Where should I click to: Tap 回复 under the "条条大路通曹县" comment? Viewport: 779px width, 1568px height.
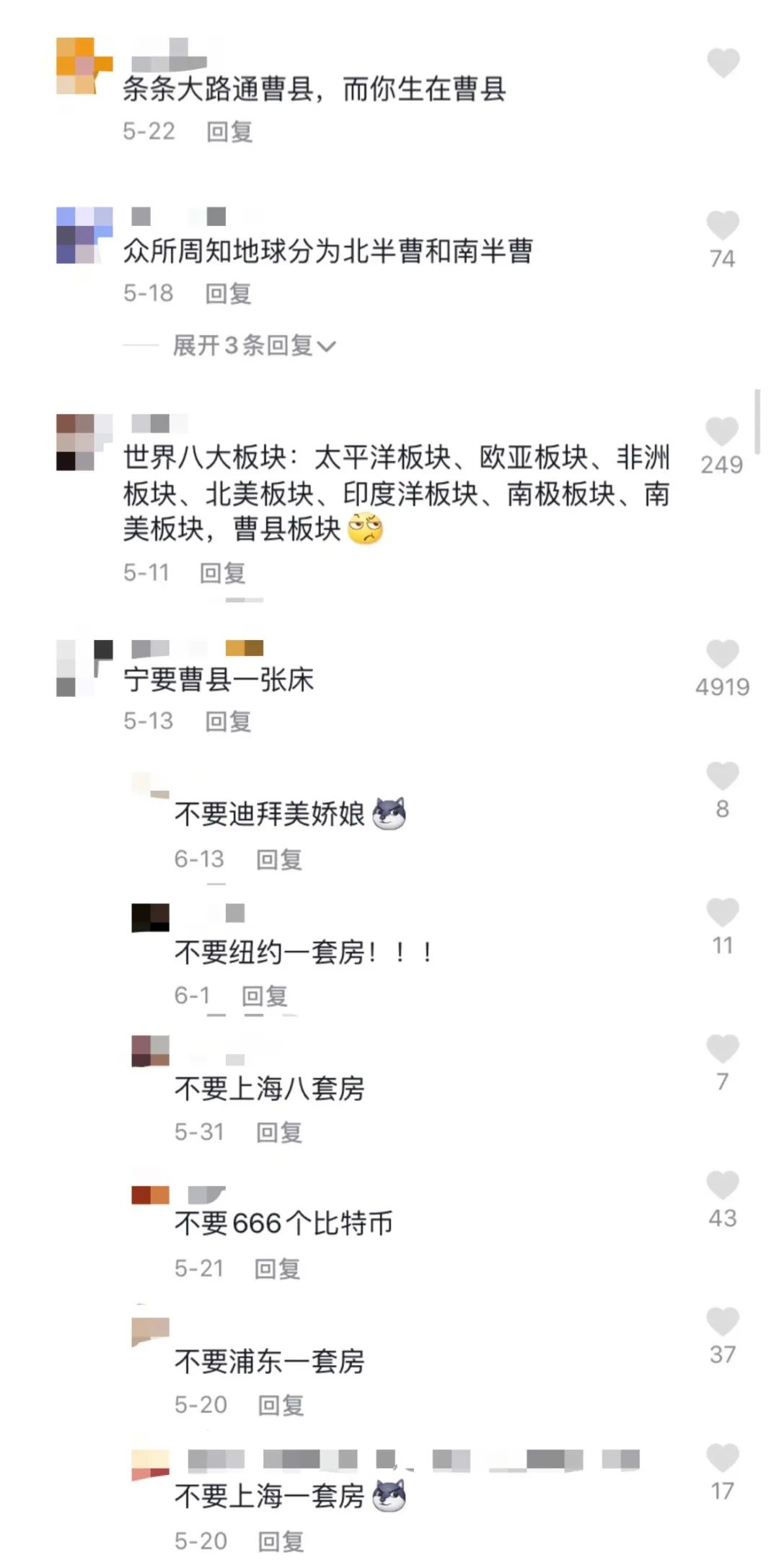click(x=228, y=132)
